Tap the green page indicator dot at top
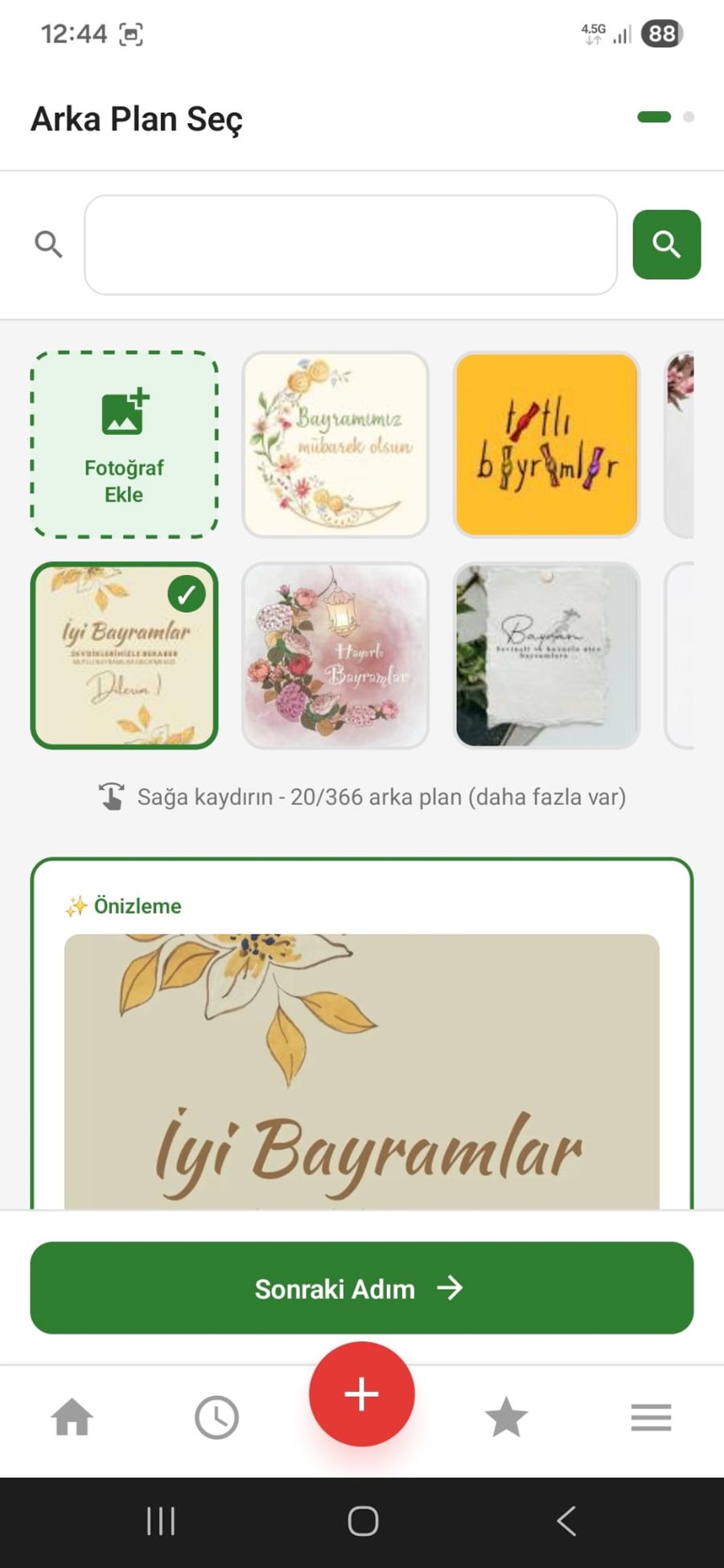 tap(655, 117)
